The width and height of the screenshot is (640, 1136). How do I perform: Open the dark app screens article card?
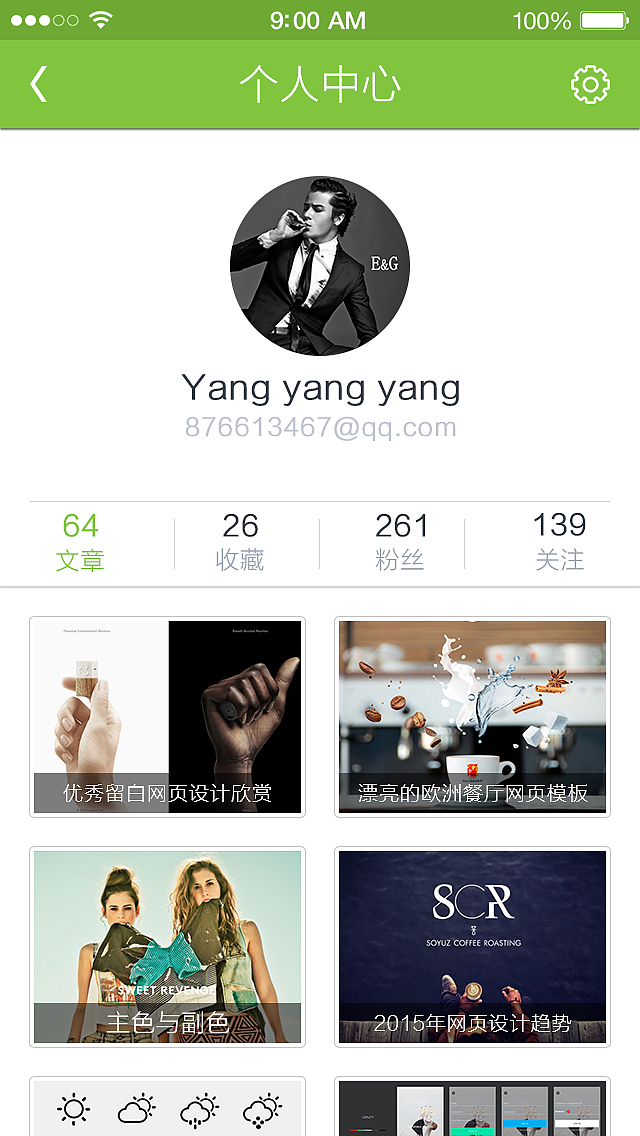coord(473,1106)
